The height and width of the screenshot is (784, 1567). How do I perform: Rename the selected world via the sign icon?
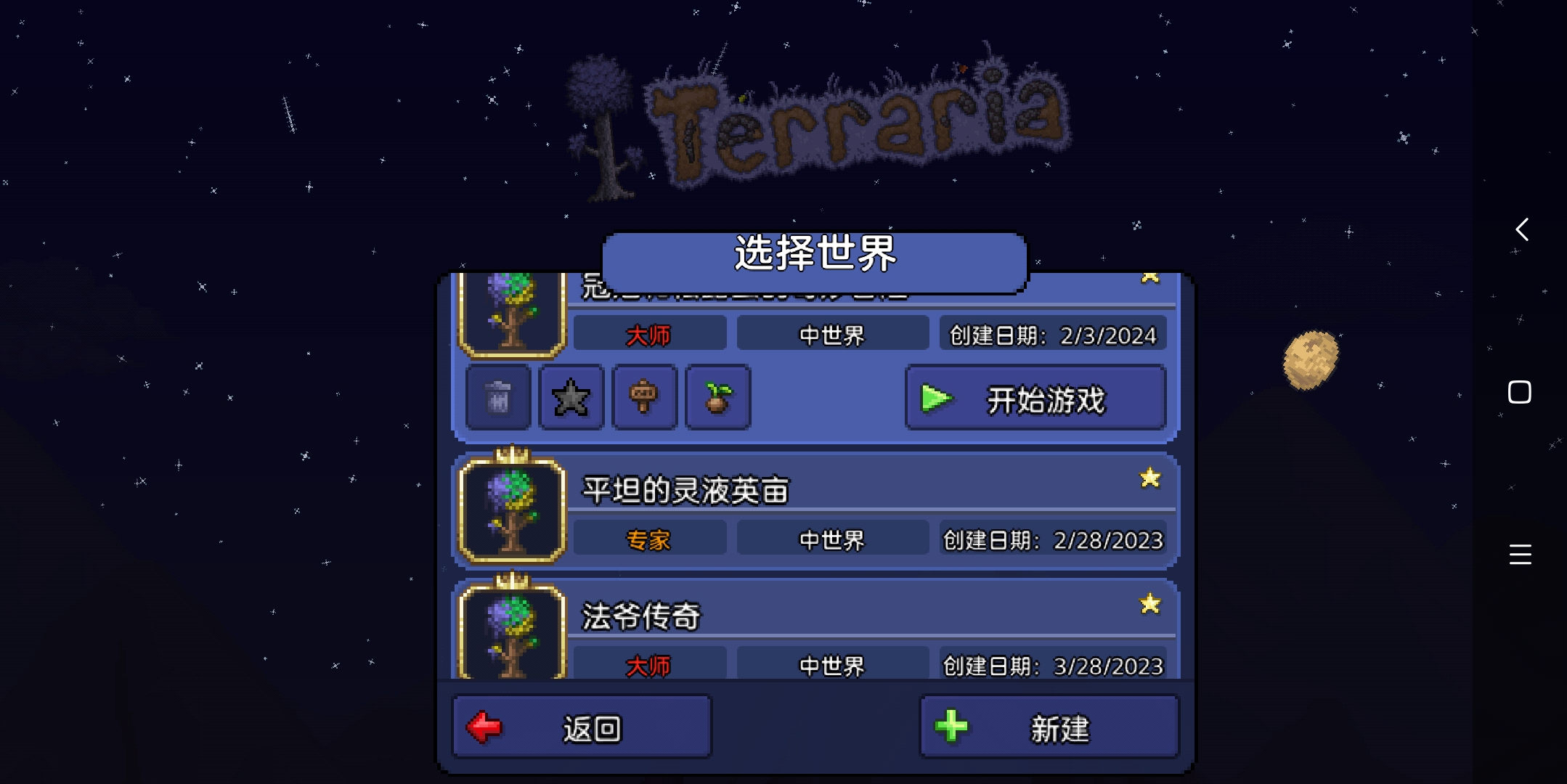click(644, 398)
